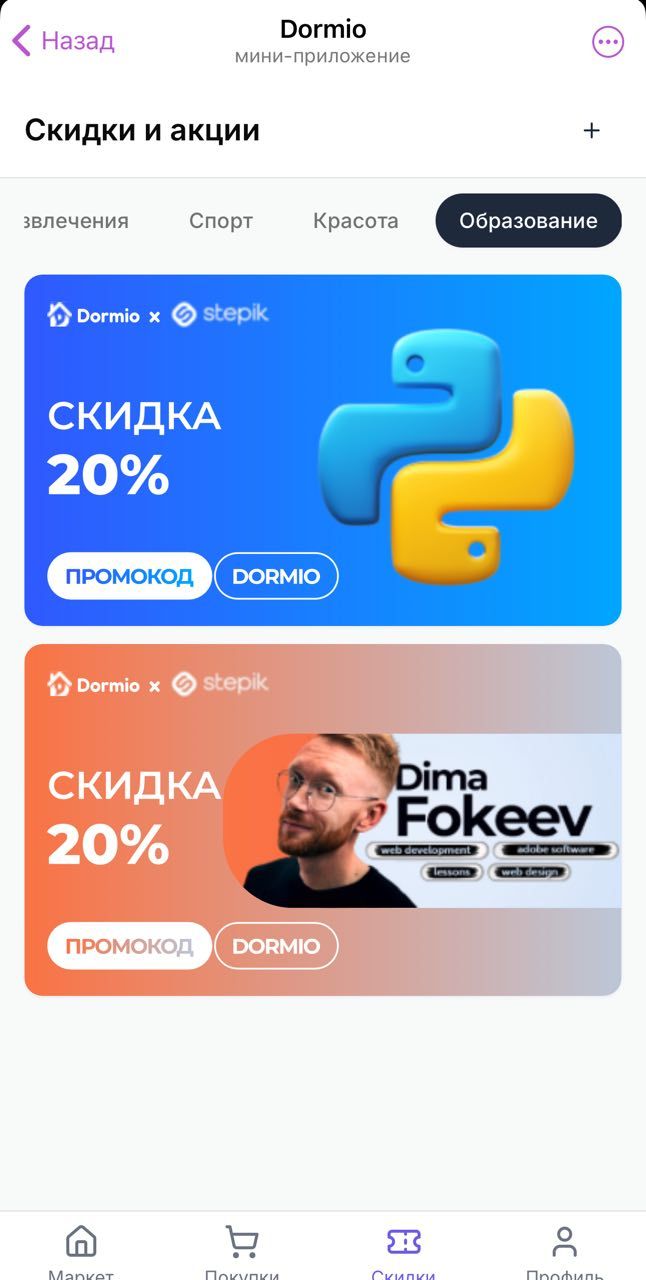646x1280 pixels.
Task: Open the Покупки cart tab
Action: tap(242, 1250)
